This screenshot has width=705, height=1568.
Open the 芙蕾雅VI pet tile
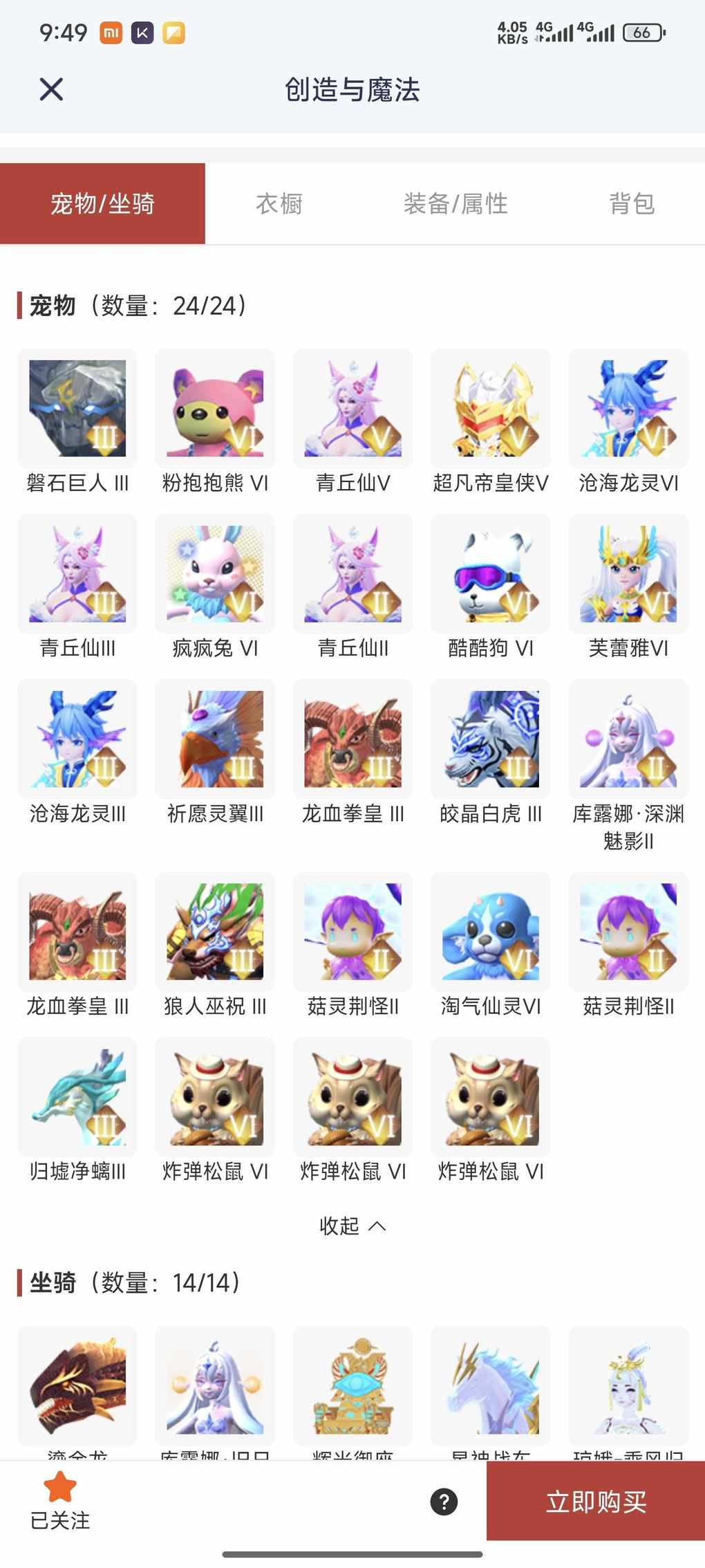628,574
